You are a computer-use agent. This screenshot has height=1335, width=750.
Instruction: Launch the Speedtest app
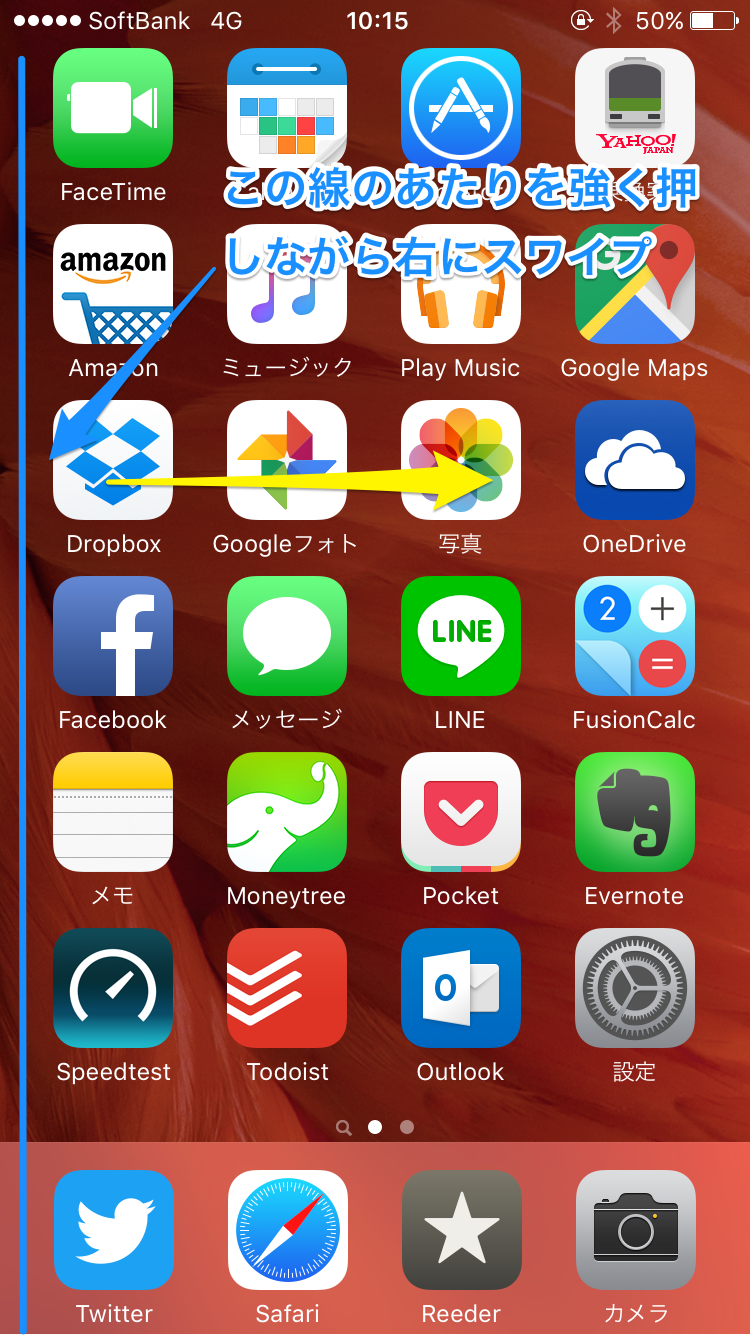[113, 988]
